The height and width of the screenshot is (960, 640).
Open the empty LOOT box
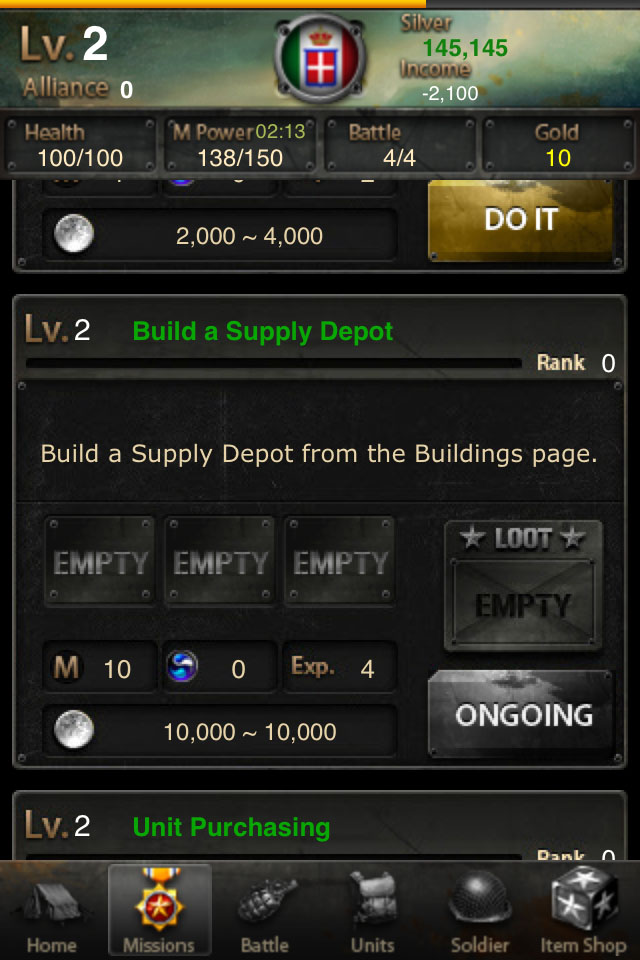523,587
